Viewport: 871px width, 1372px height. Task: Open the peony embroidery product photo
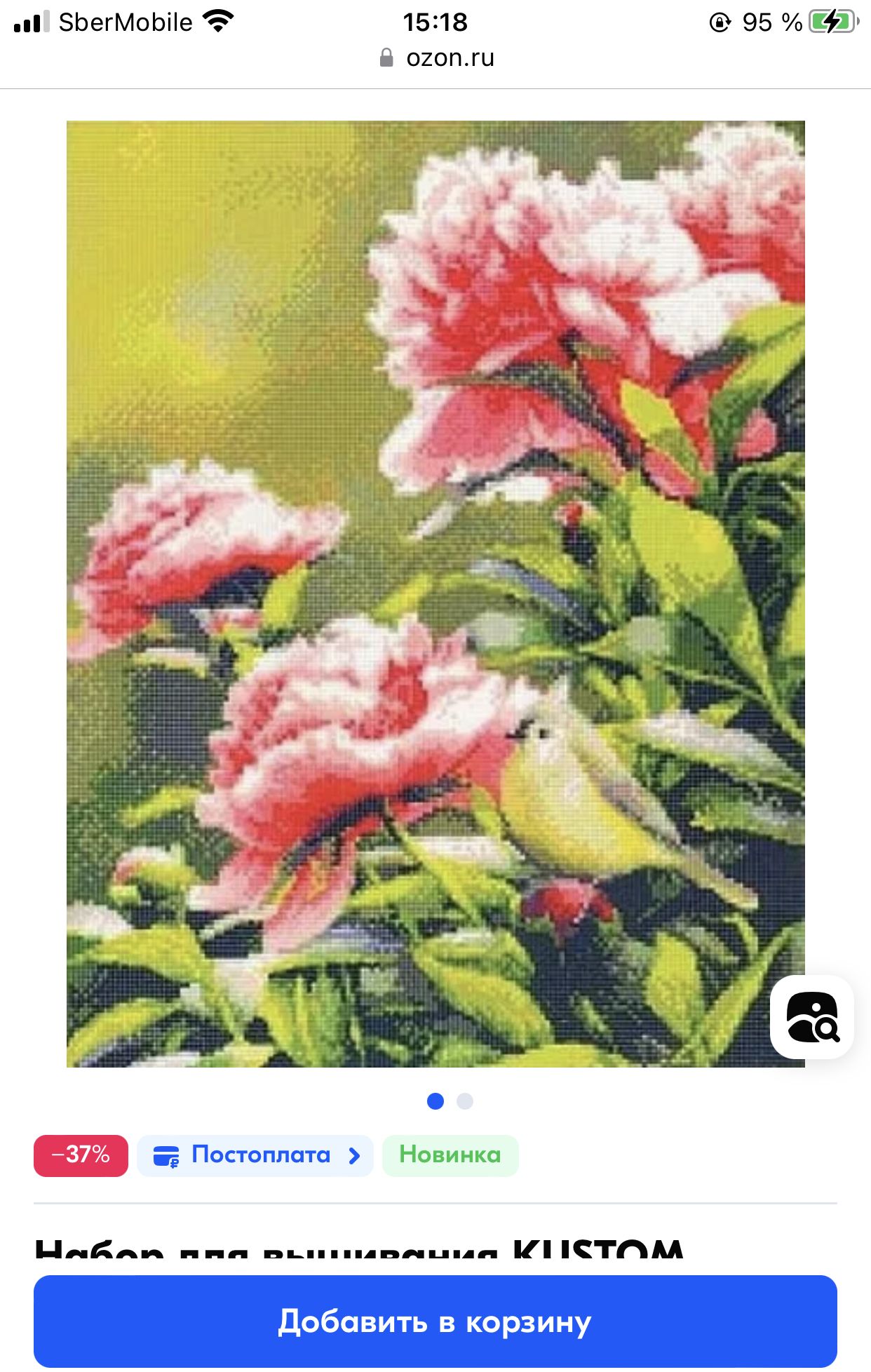(x=435, y=593)
